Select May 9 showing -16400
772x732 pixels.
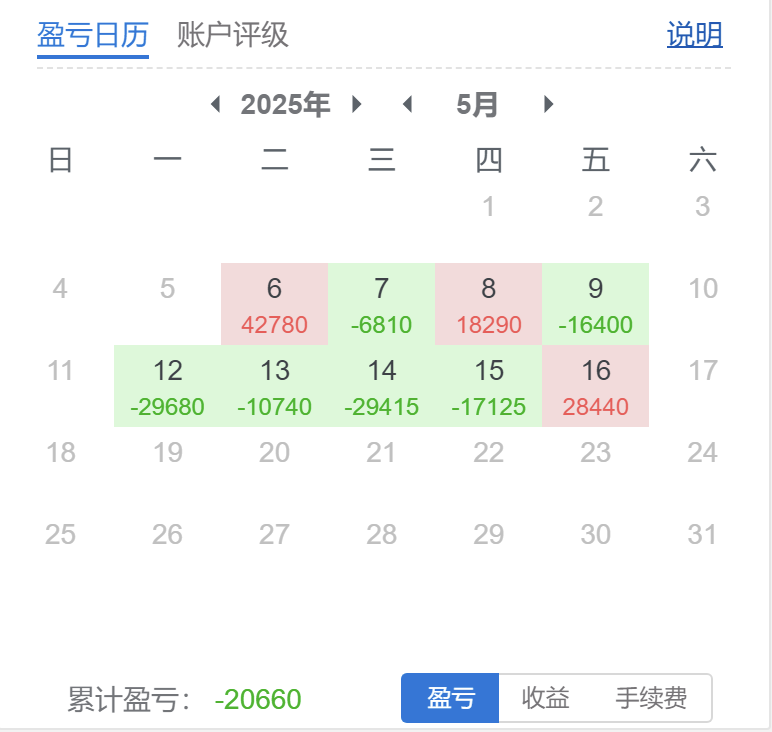point(595,304)
